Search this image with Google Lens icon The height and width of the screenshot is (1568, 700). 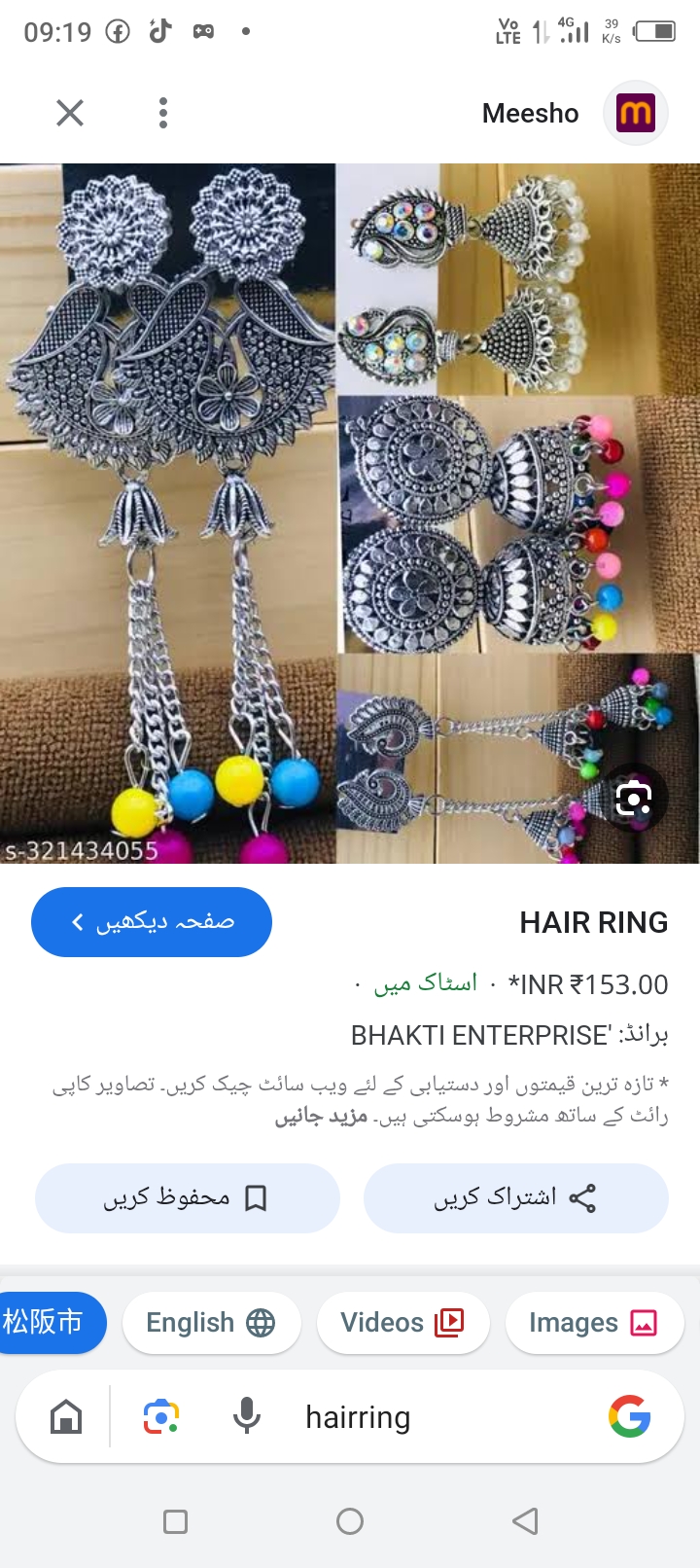[634, 799]
